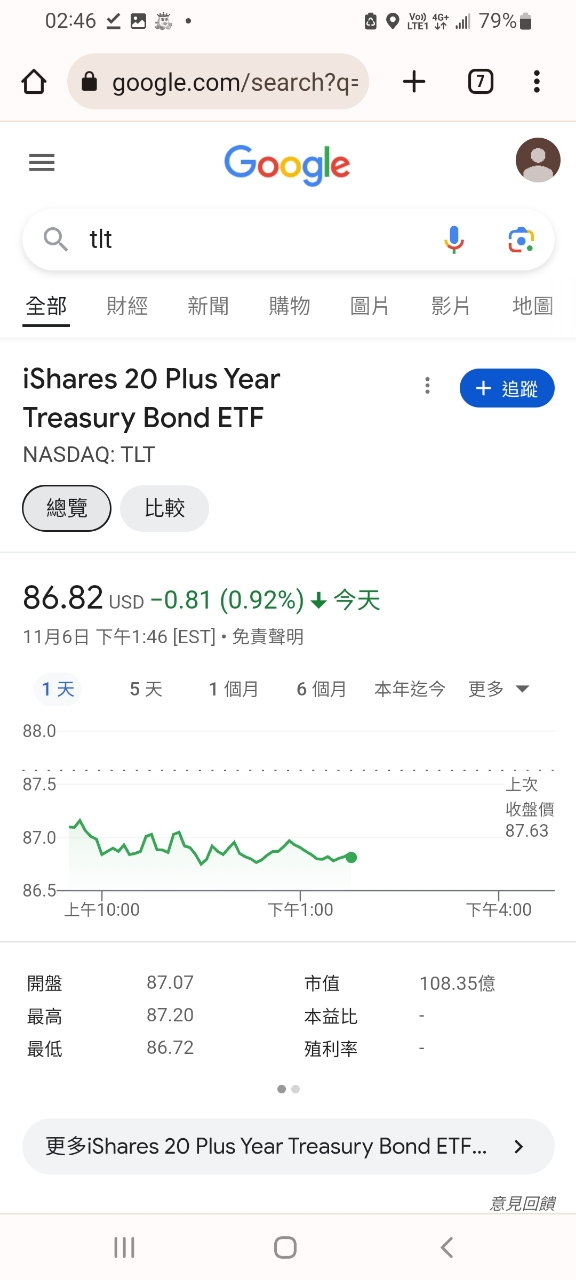Screen dimensions: 576x1280
Task: Open 更多iShares 20 Plus Year Treasury Bond ETF
Action: tap(288, 1146)
